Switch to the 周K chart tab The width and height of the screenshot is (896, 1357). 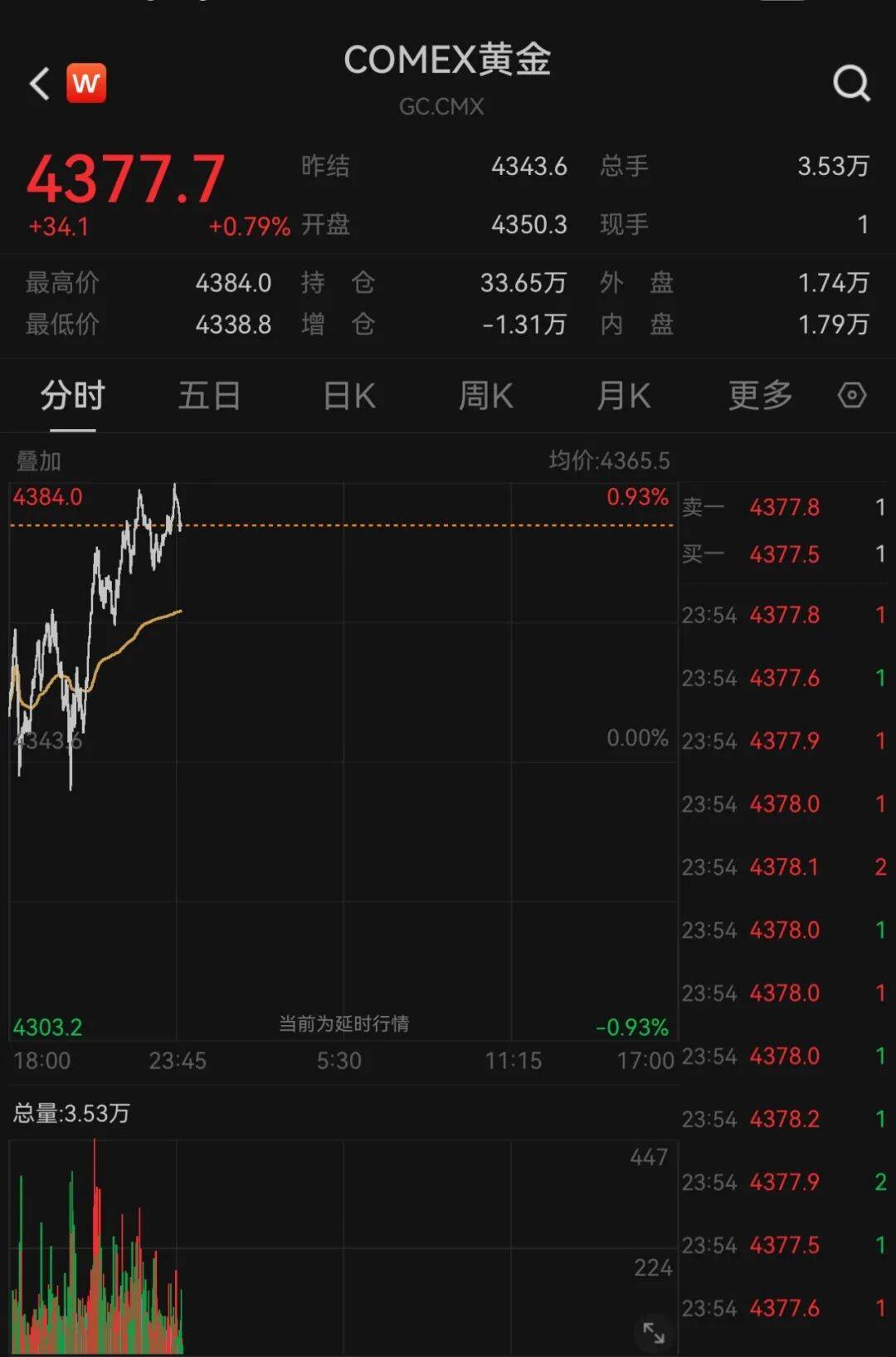coord(486,396)
